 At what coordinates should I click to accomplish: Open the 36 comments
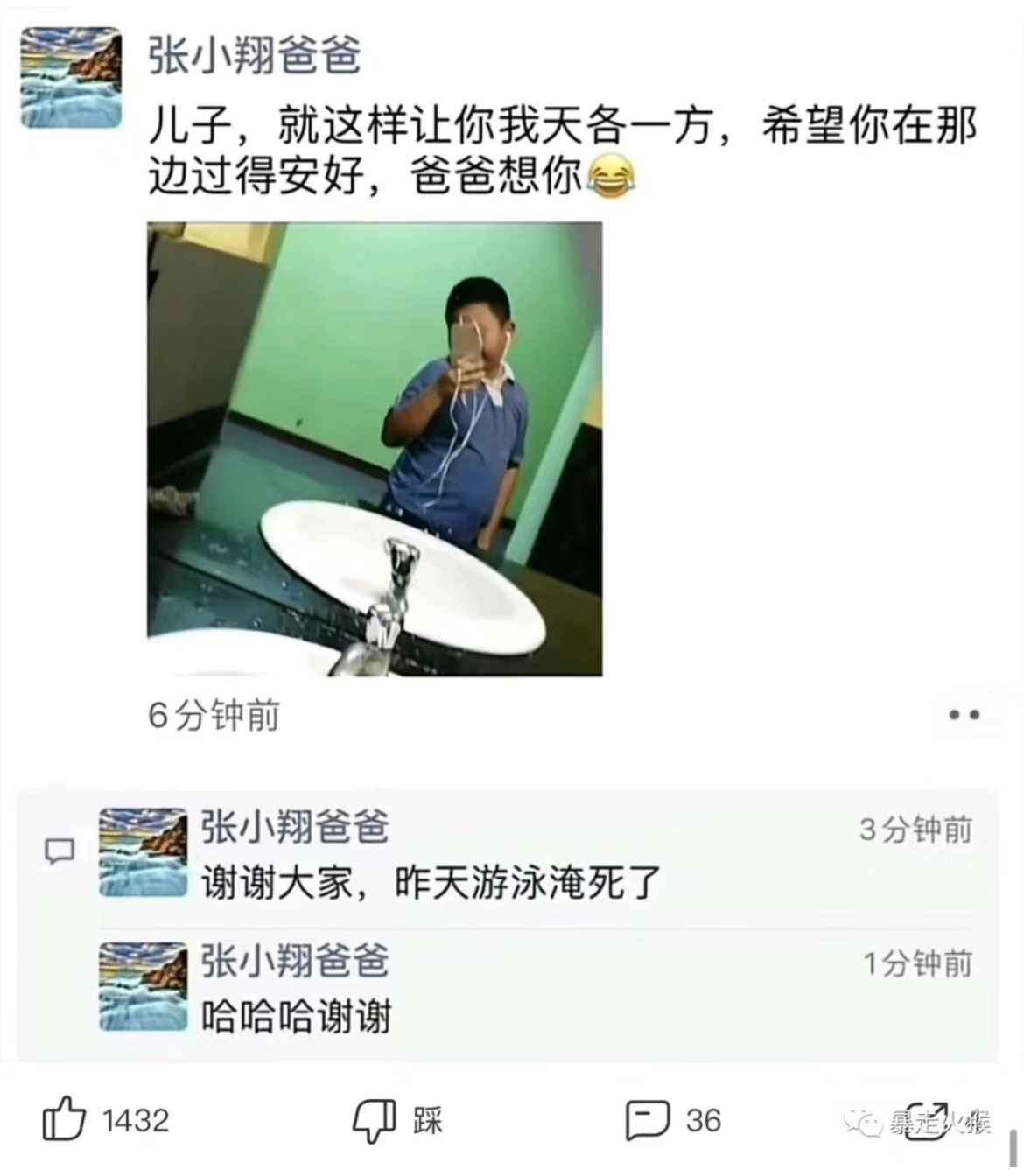tap(649, 1120)
